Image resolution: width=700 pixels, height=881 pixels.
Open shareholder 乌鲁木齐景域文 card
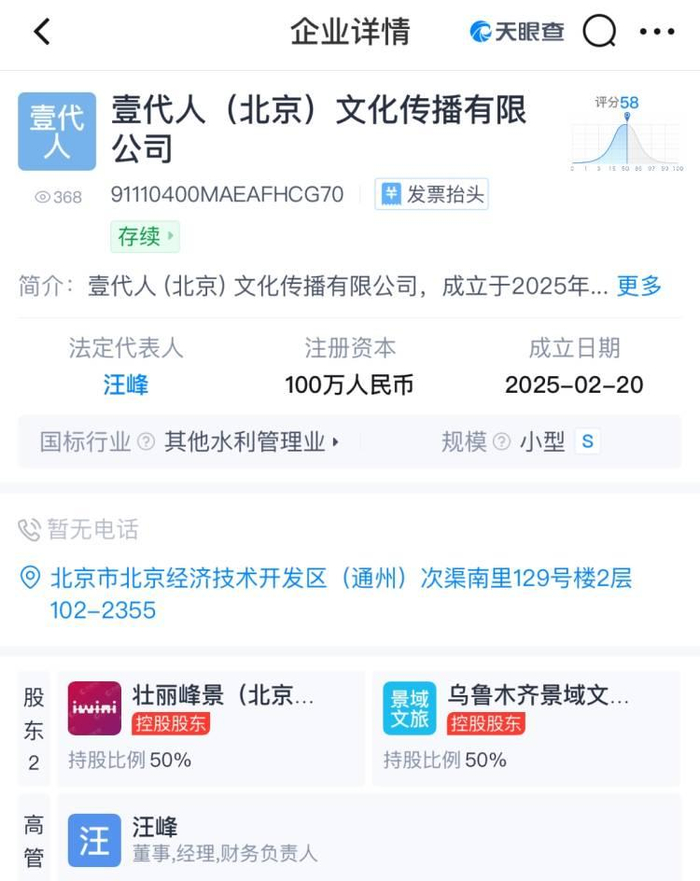click(526, 728)
